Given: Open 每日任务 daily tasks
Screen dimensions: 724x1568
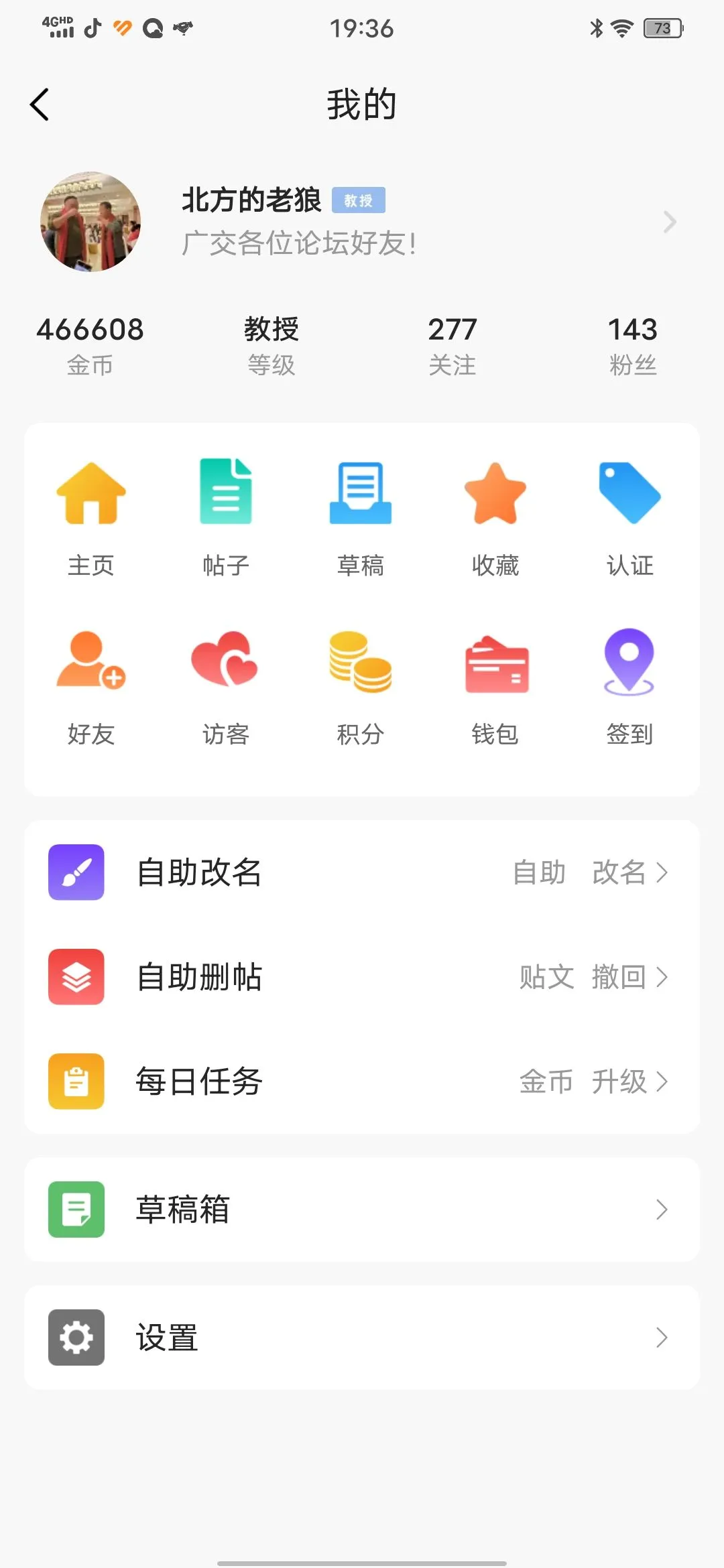Looking at the screenshot, I should point(362,1082).
